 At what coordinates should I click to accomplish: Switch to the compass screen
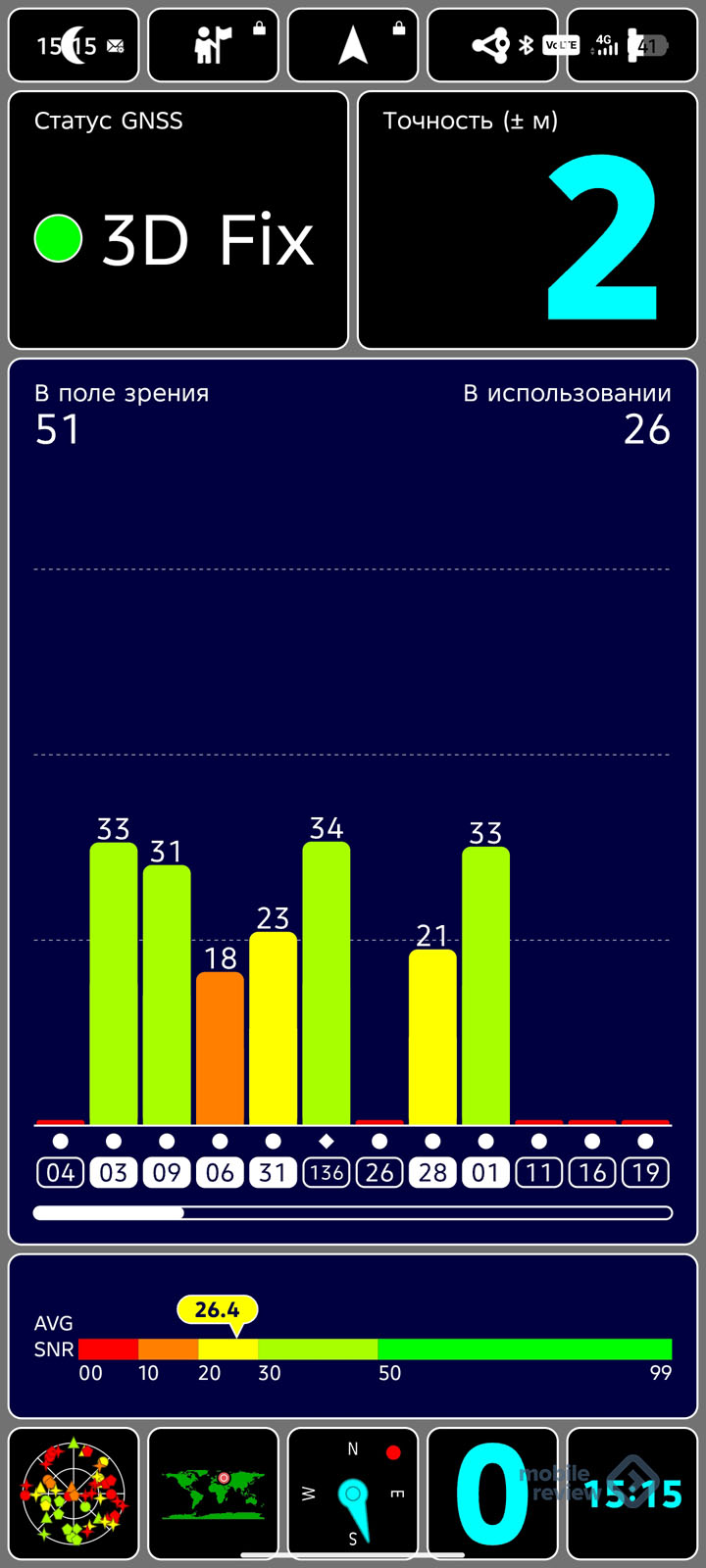(353, 1494)
